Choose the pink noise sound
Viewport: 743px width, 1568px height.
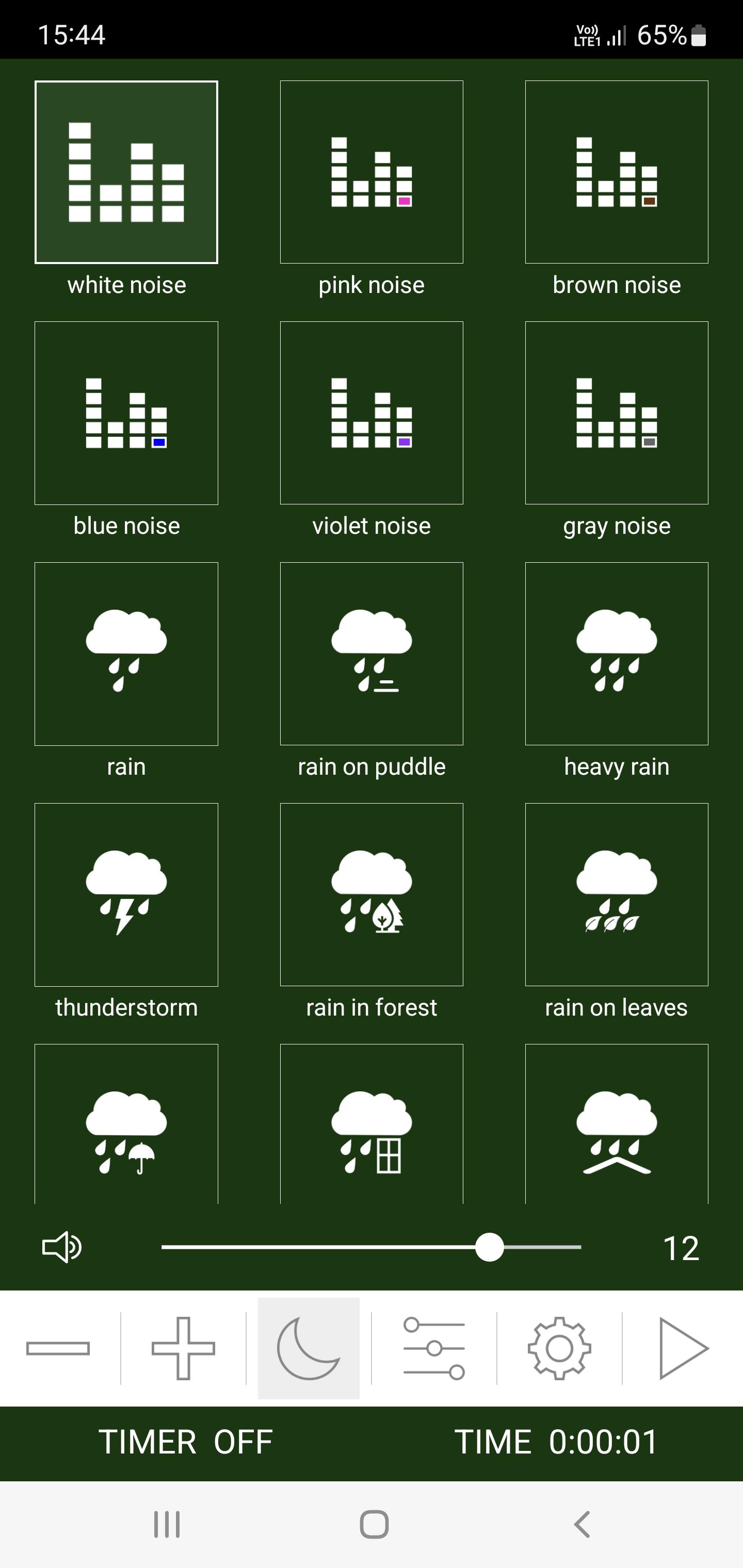click(x=372, y=172)
